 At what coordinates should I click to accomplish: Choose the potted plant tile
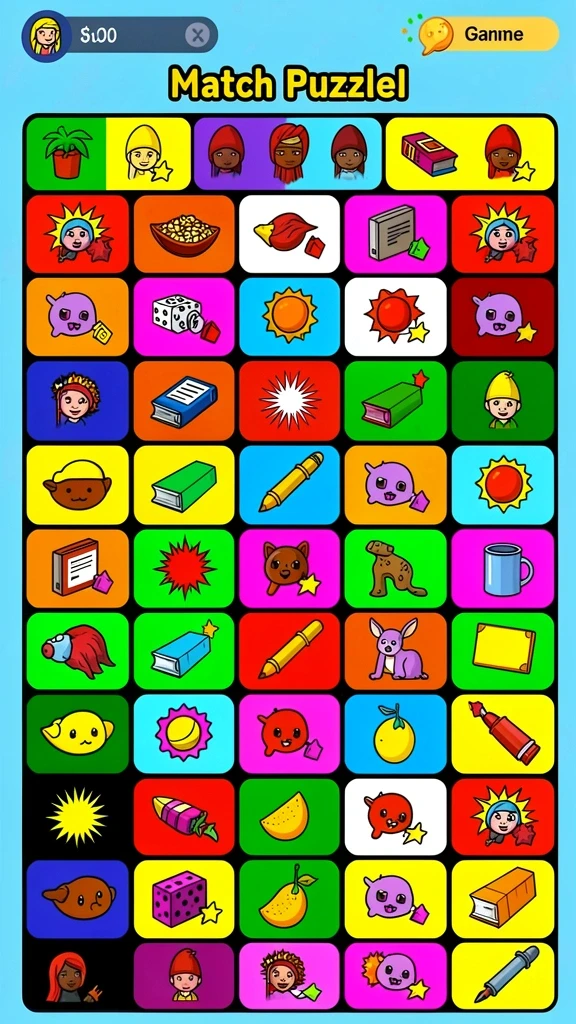point(66,153)
